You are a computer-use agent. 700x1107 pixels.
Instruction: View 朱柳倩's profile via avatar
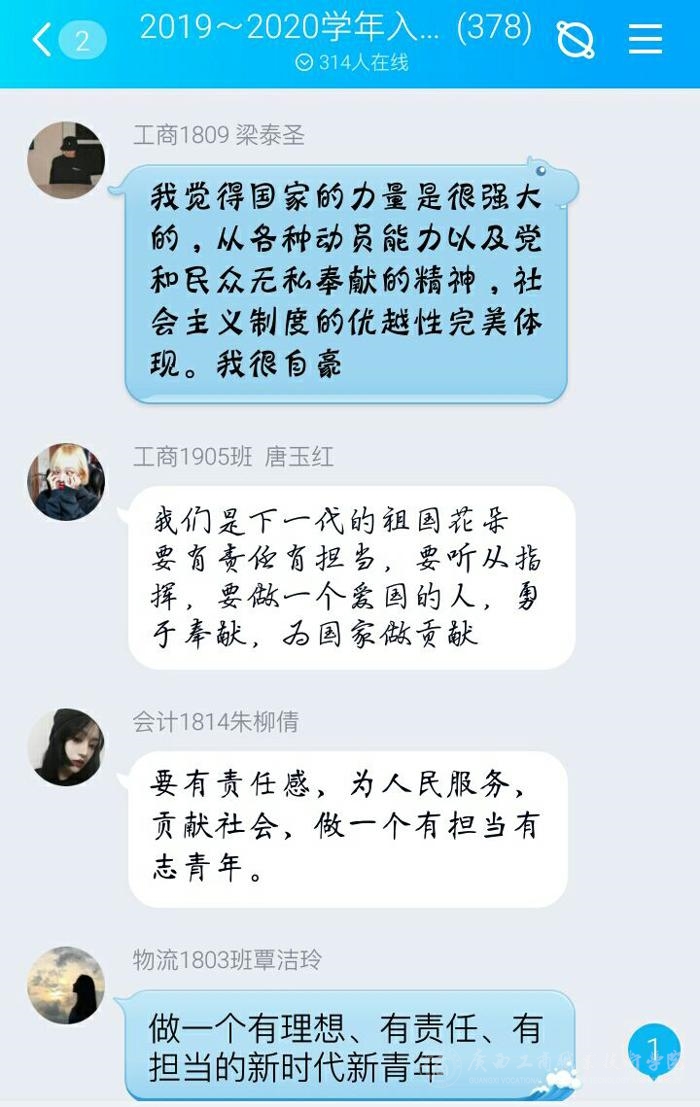[x=66, y=747]
